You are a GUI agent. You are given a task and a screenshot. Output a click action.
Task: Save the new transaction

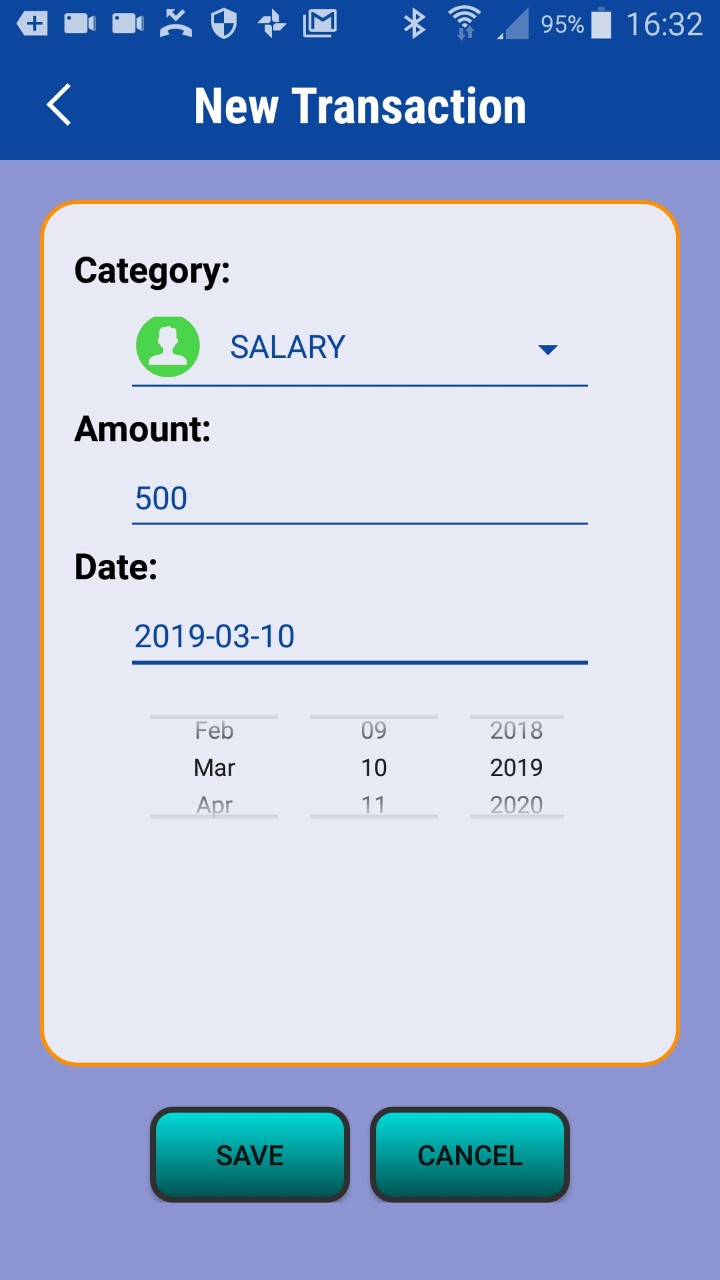coord(250,1155)
